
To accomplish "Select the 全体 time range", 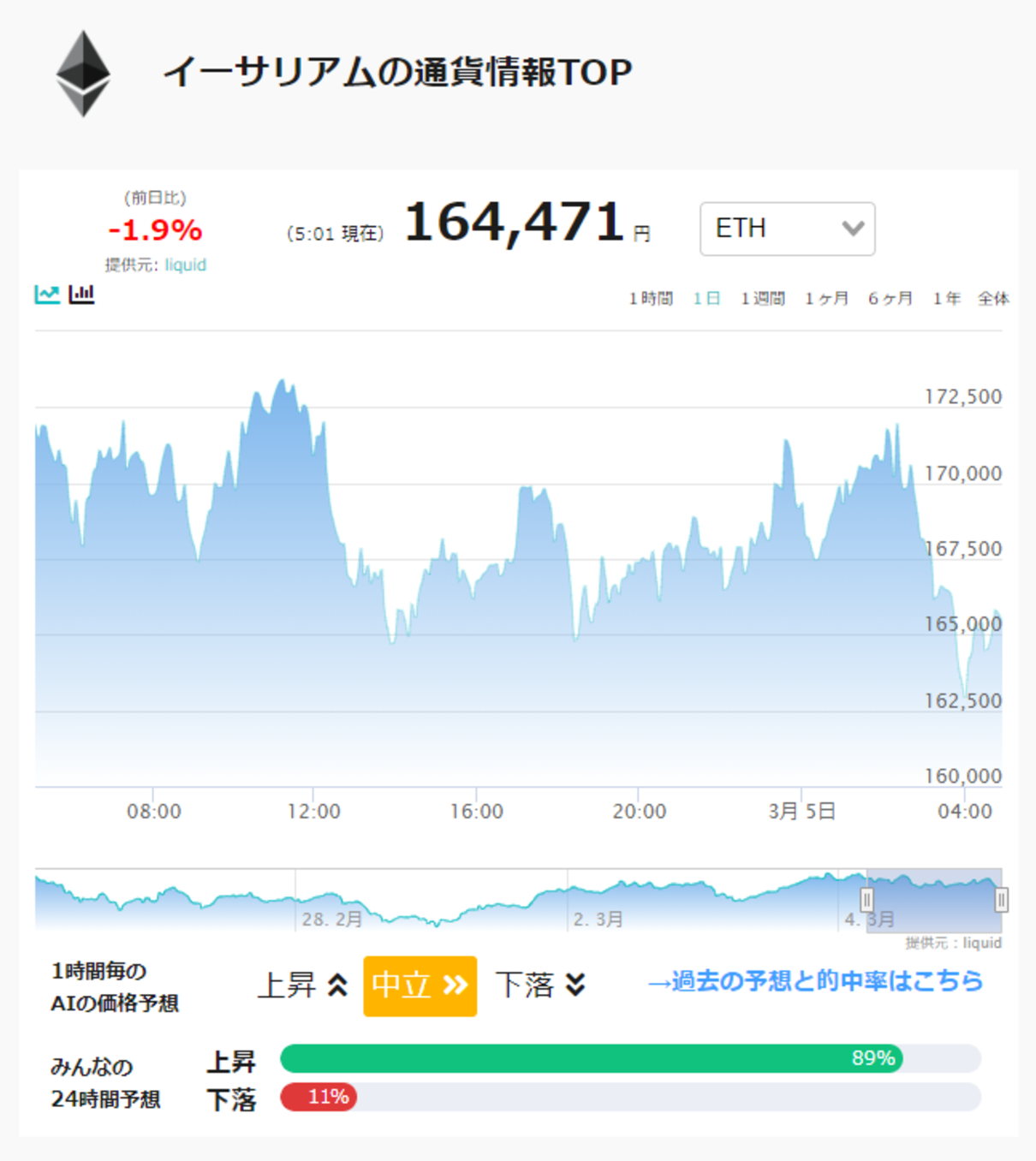I will pos(993,298).
